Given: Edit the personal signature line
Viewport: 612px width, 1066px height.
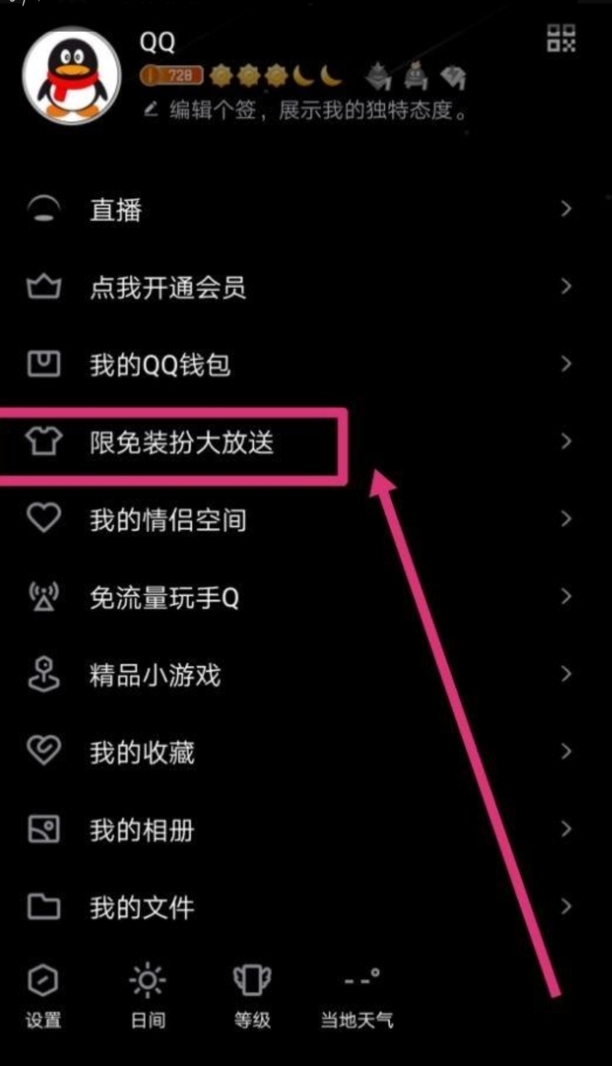Looking at the screenshot, I should click(x=306, y=109).
